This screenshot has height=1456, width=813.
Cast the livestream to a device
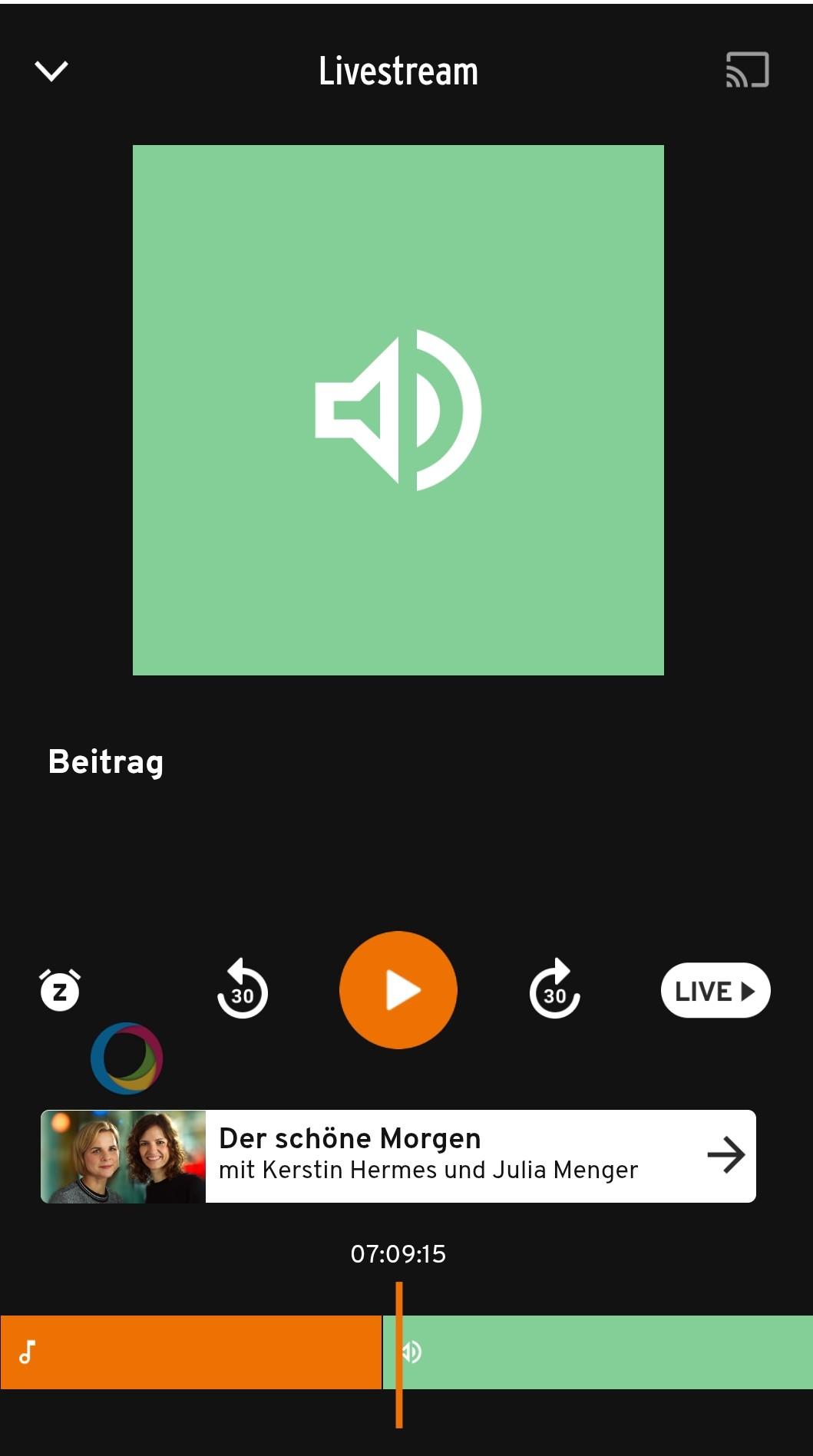[x=747, y=70]
